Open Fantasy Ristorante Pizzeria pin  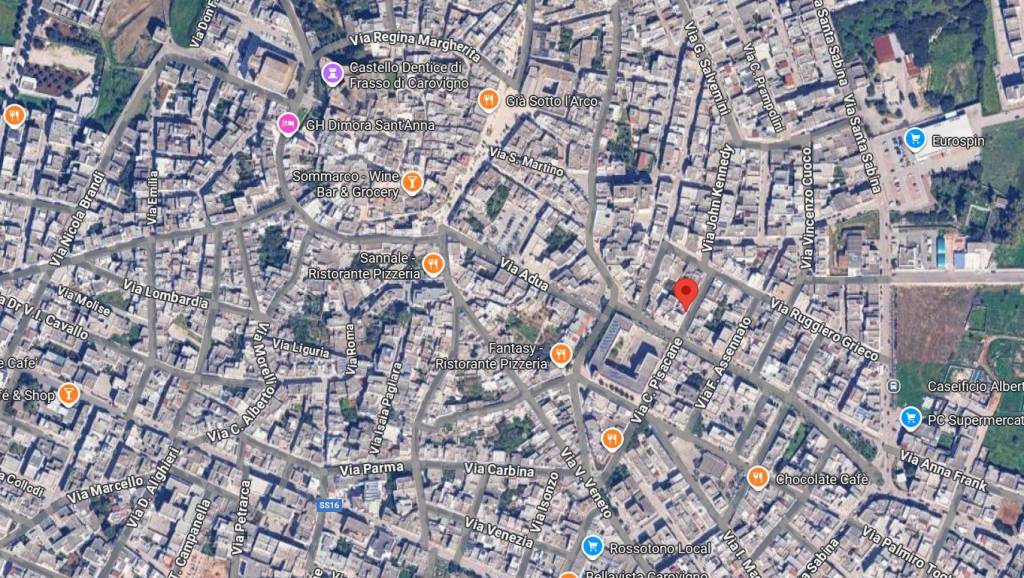coord(561,353)
